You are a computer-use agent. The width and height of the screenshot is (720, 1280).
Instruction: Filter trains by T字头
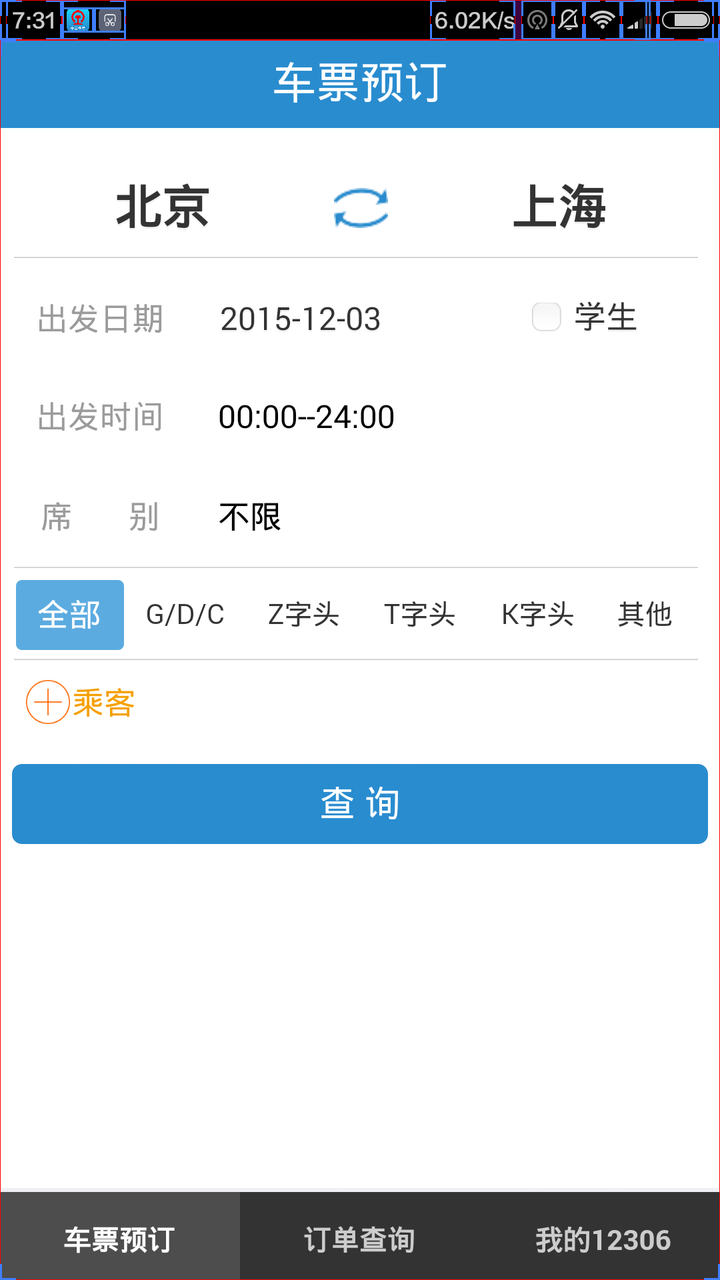(420, 615)
